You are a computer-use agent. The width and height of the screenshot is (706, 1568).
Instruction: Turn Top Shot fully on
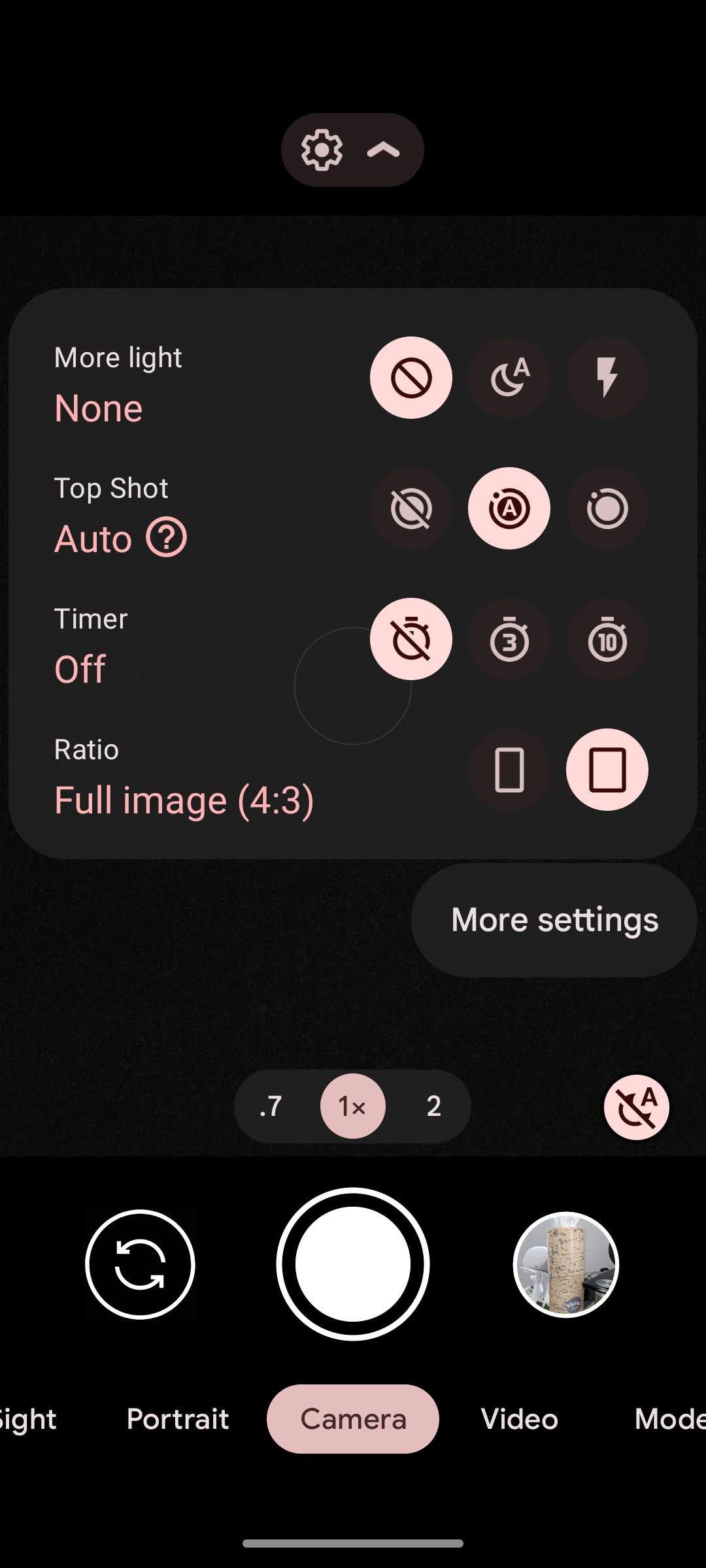point(607,508)
